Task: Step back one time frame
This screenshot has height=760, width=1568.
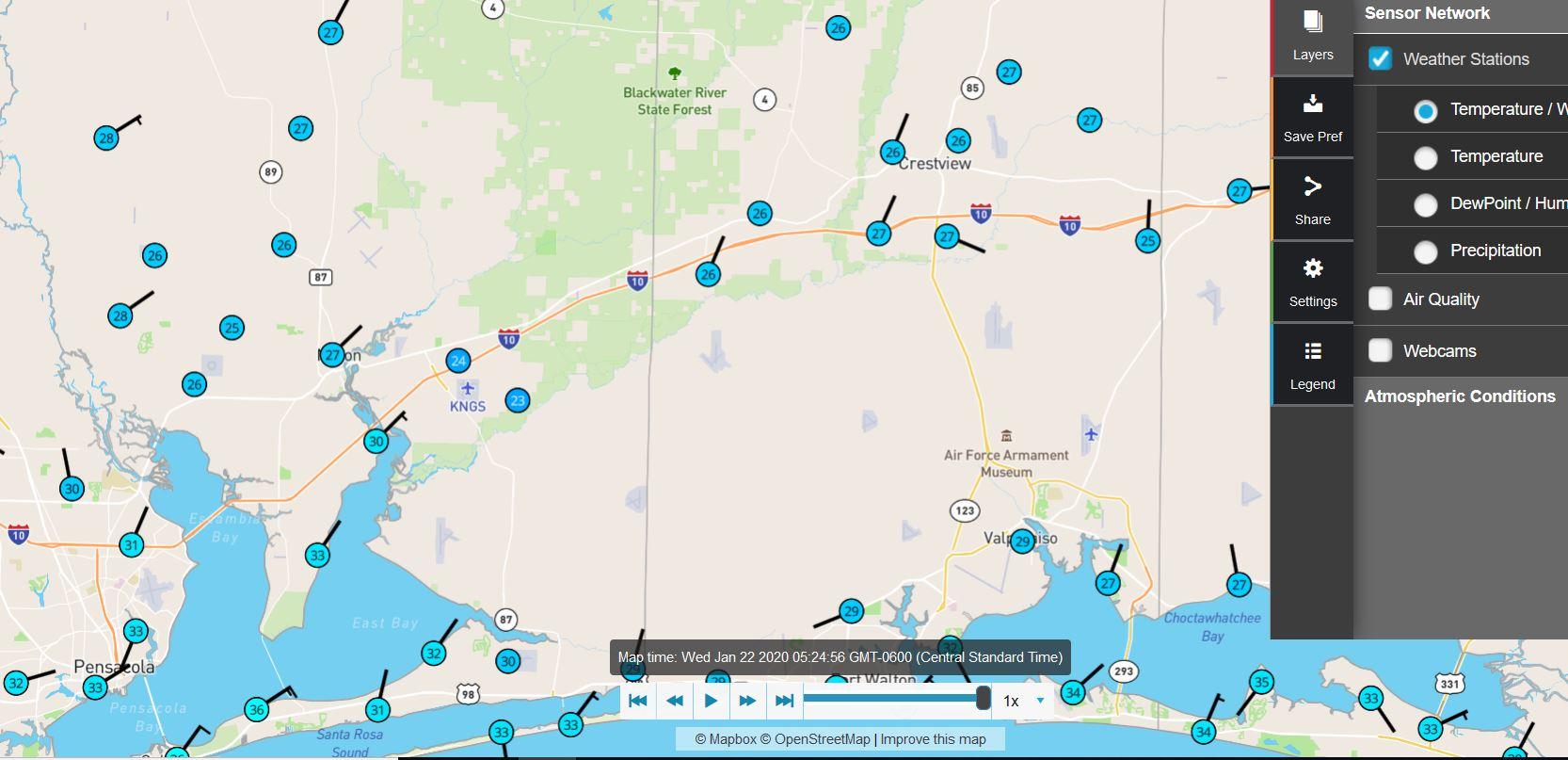Action: coord(674,701)
